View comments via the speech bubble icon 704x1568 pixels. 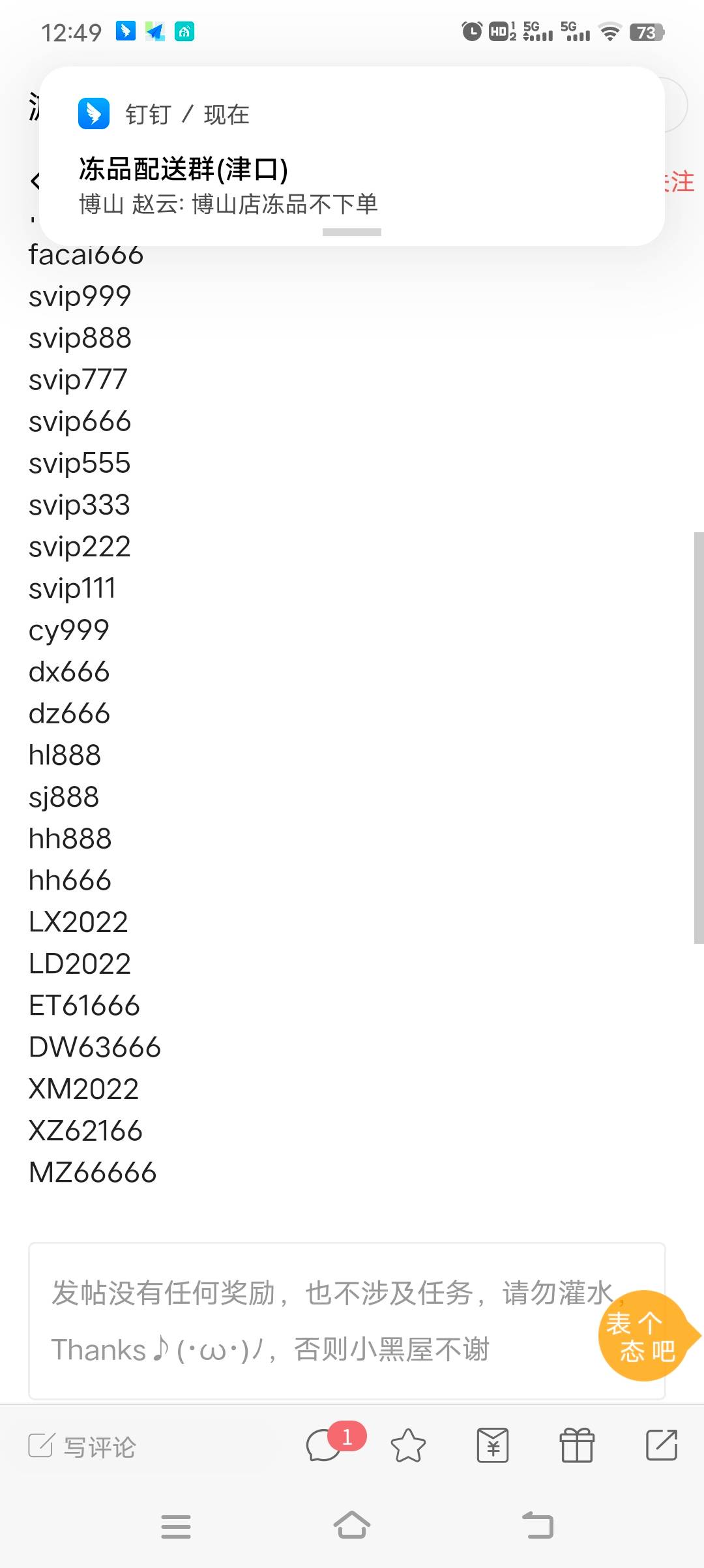click(x=325, y=1445)
